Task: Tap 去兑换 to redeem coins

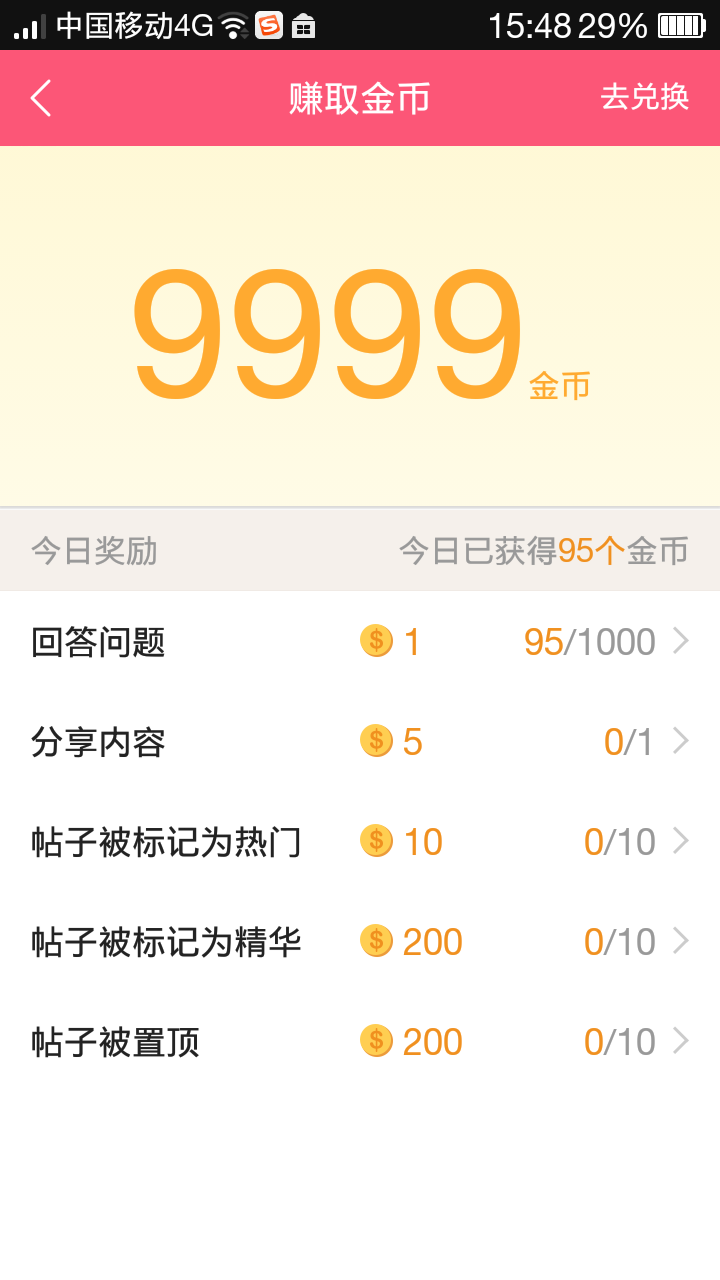Action: [x=644, y=98]
